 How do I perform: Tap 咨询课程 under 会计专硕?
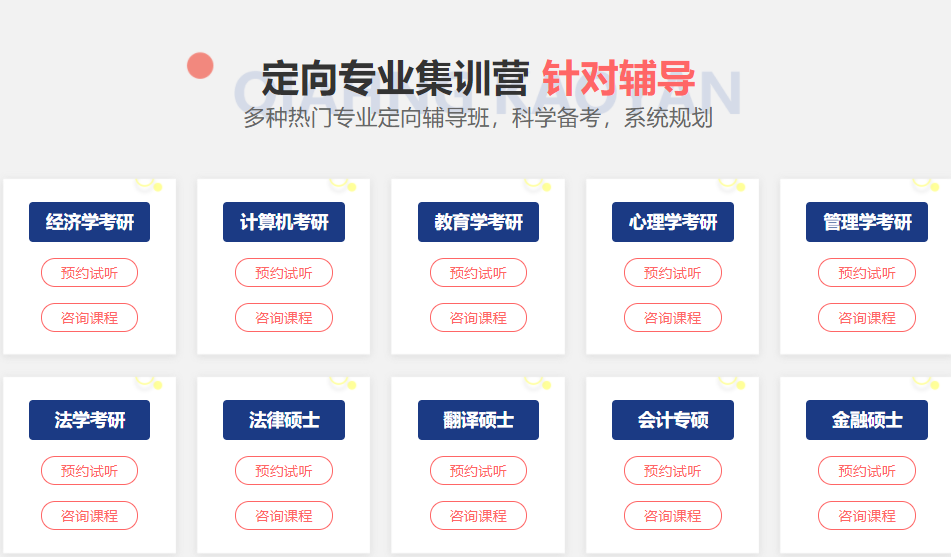tap(673, 515)
